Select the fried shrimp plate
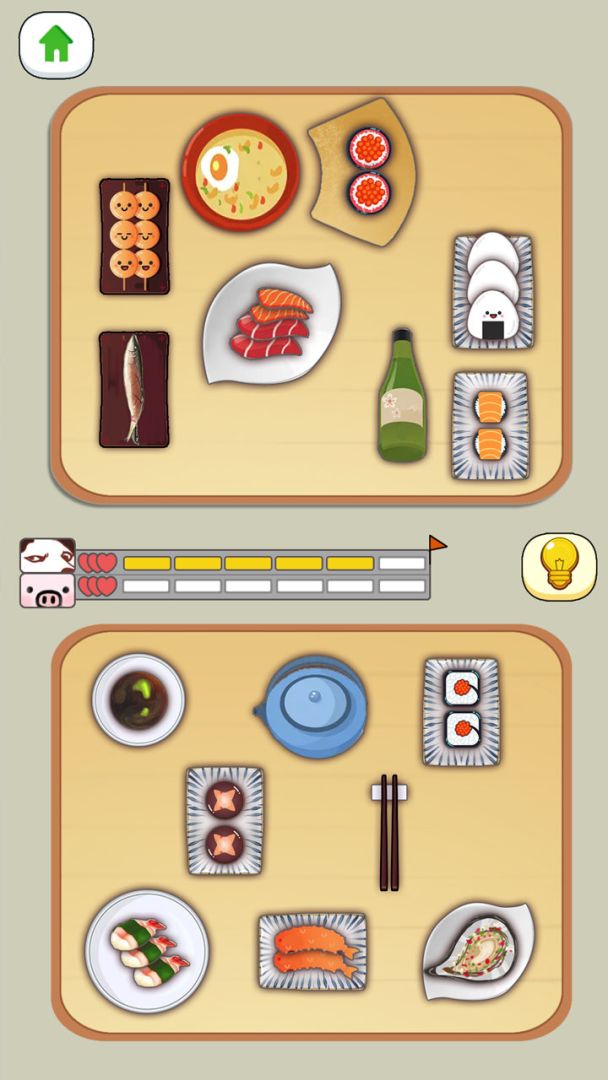This screenshot has height=1080, width=608. coord(312,951)
